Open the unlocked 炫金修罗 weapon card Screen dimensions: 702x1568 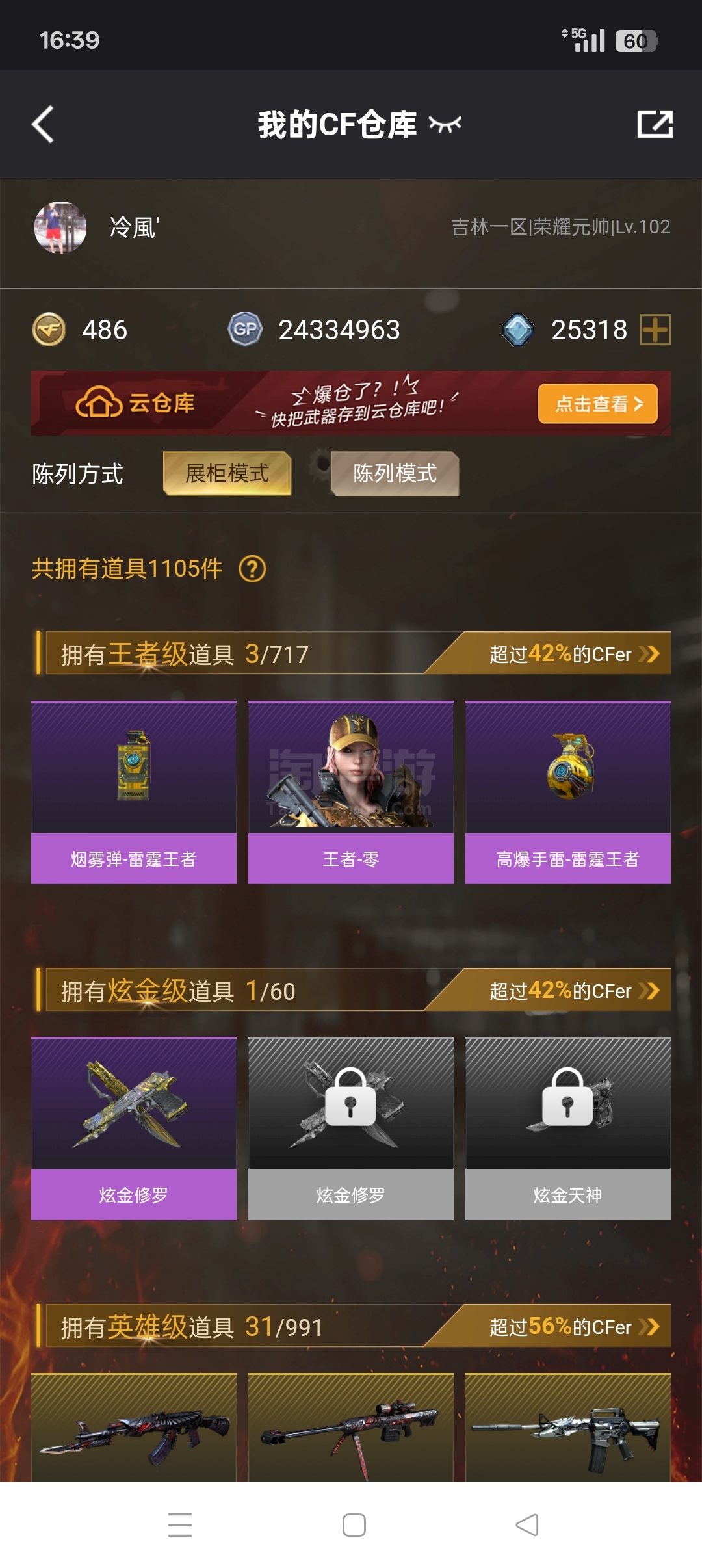pos(134,1129)
